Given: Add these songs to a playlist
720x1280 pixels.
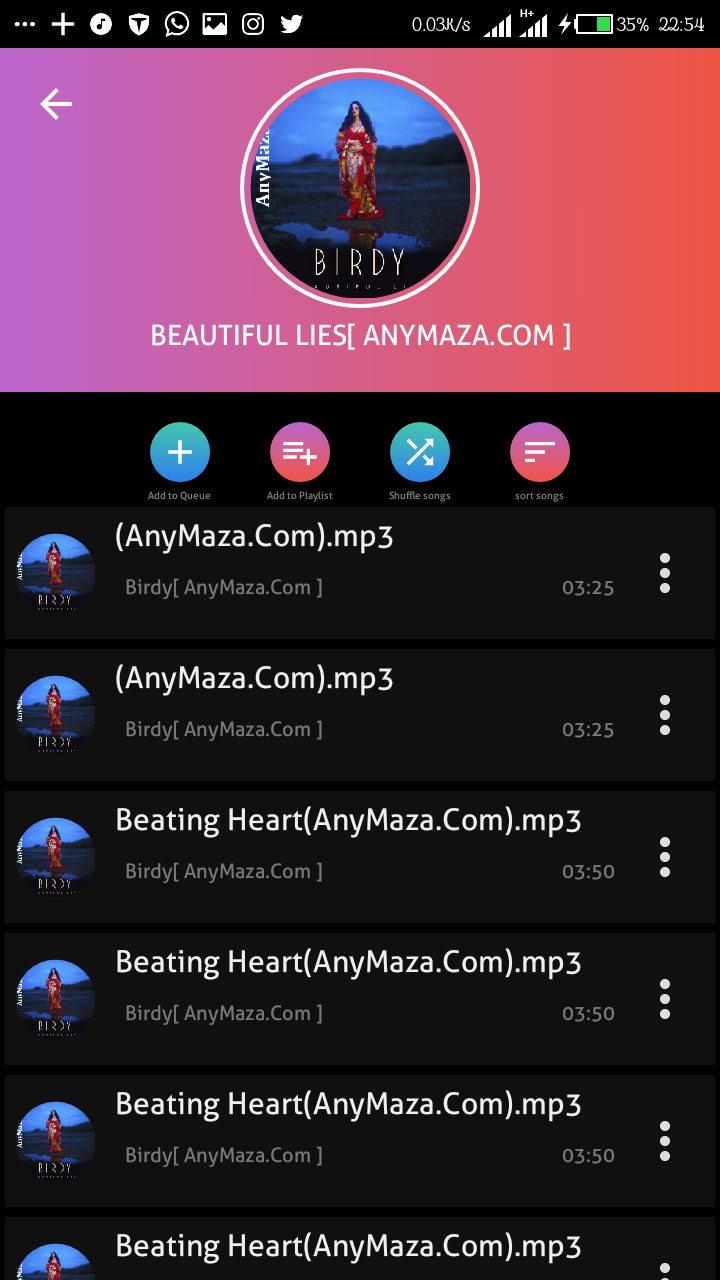Looking at the screenshot, I should 300,453.
